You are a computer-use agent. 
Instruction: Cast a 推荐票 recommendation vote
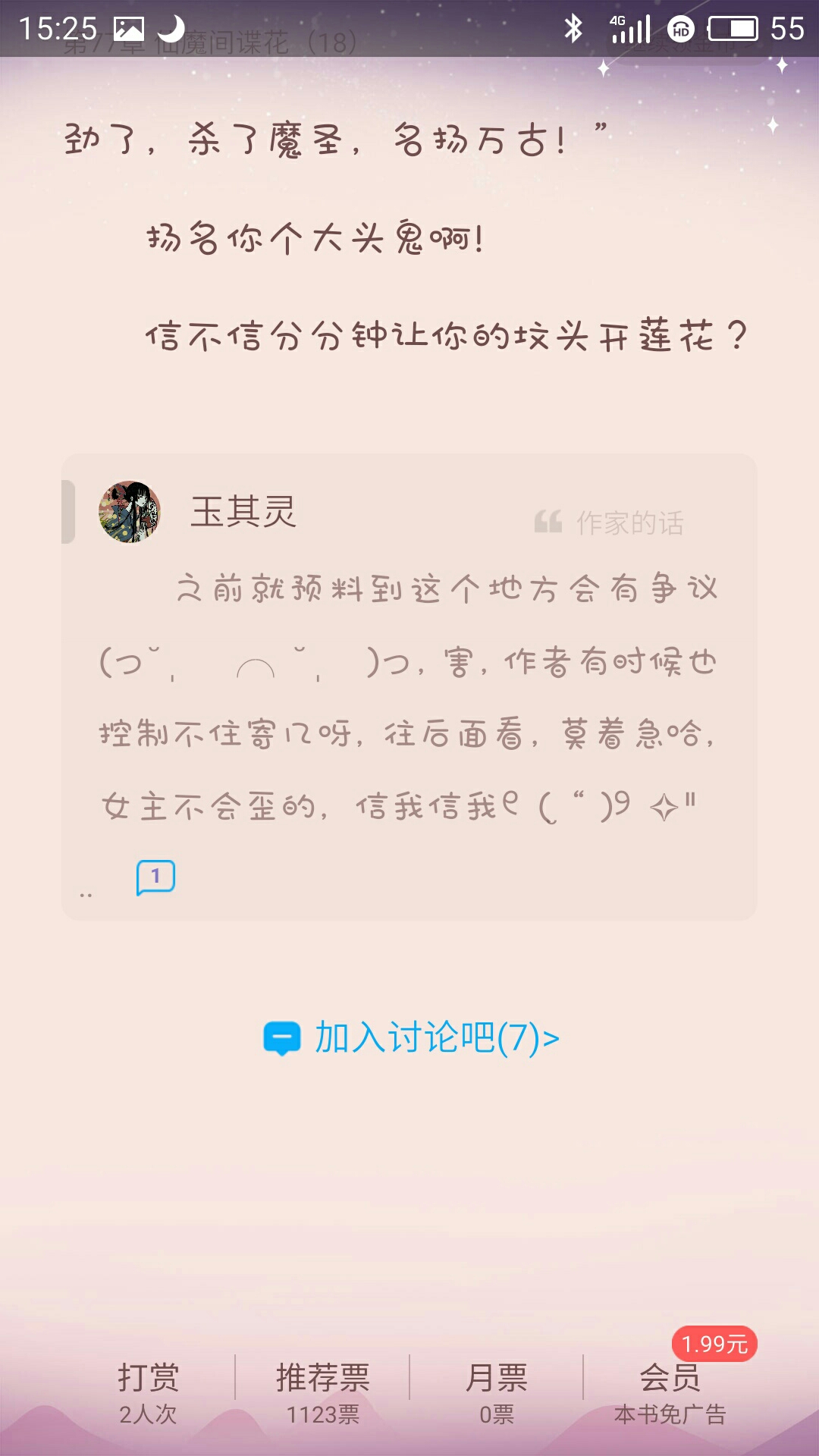coord(322,1392)
